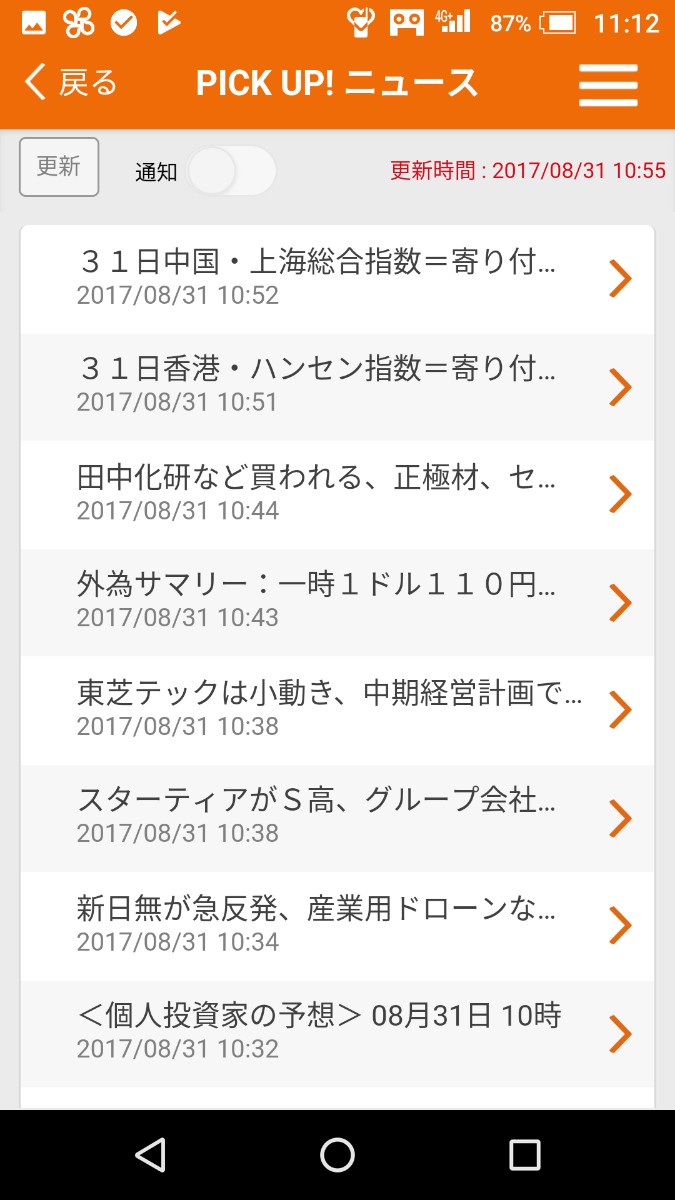Select the 新日無が急反発 news item
Viewport: 675px width, 1200px height.
point(337,925)
